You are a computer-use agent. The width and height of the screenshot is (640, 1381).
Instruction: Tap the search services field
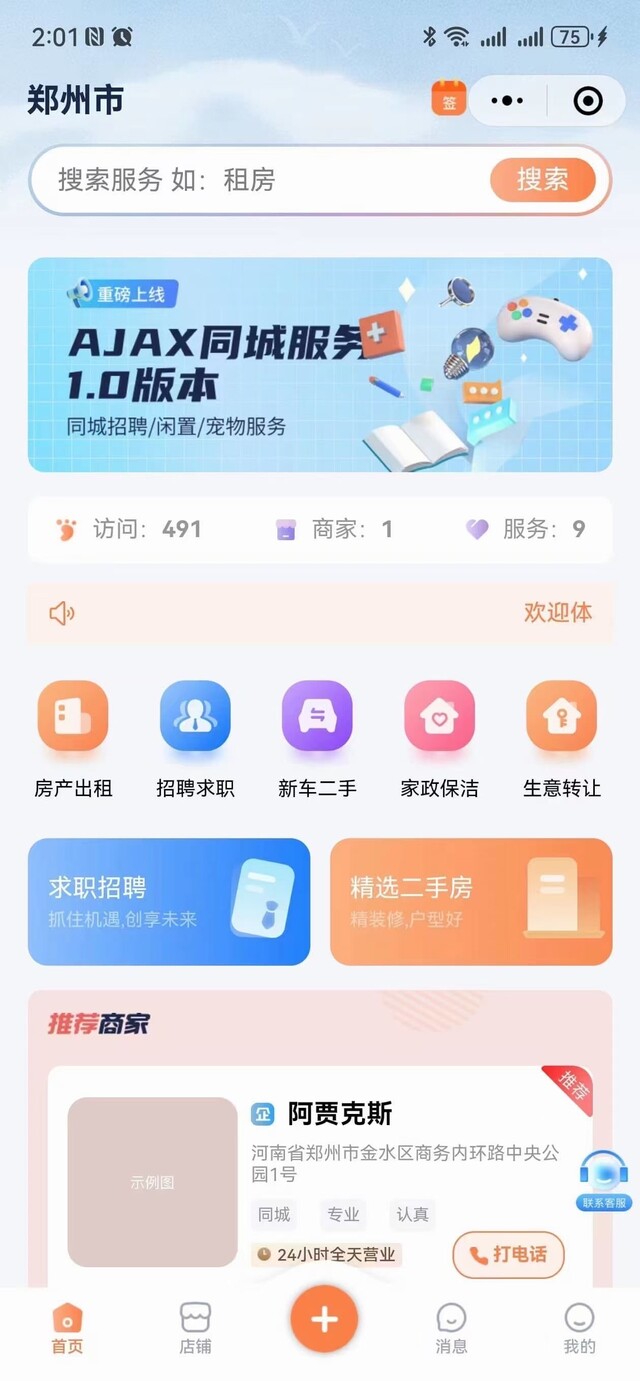260,180
